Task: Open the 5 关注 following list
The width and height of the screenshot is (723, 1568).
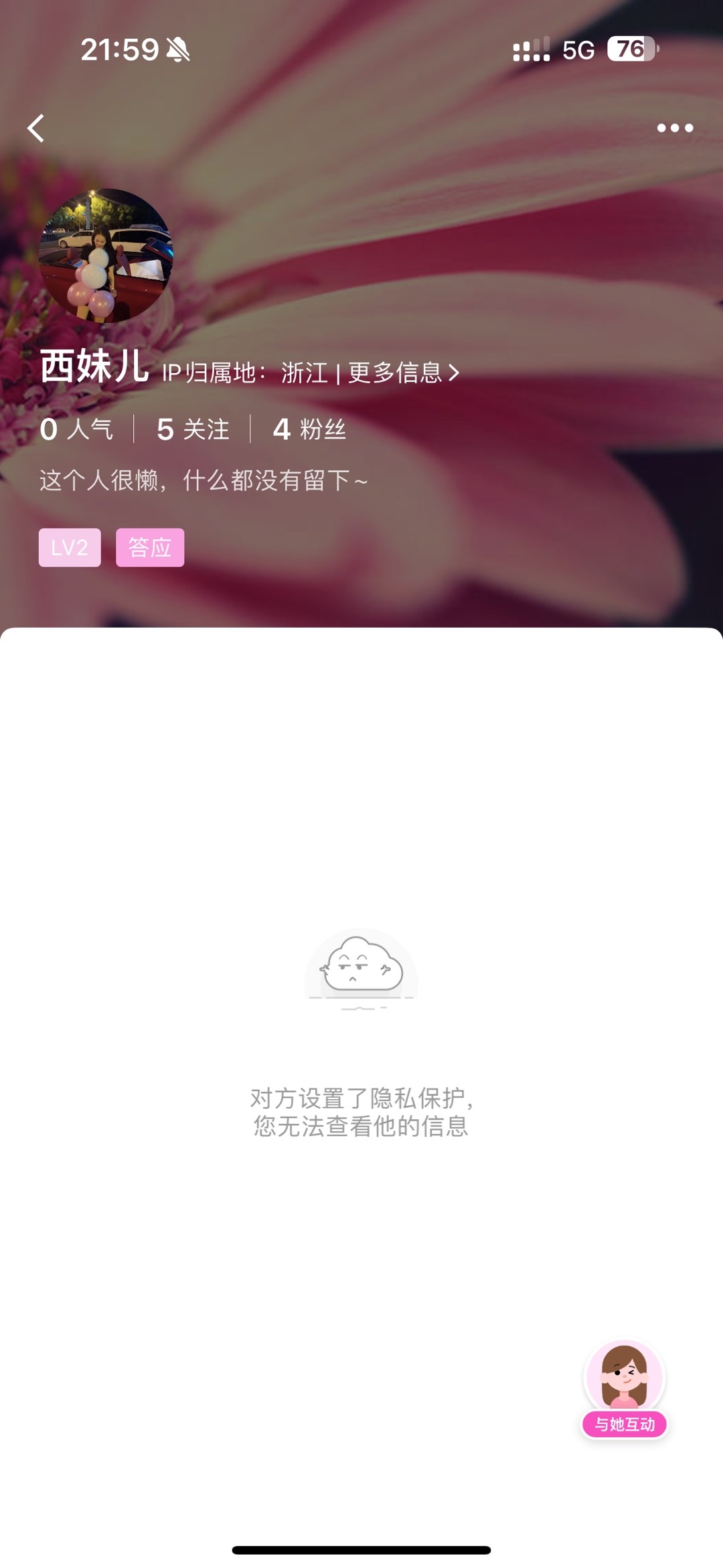Action: click(x=193, y=429)
